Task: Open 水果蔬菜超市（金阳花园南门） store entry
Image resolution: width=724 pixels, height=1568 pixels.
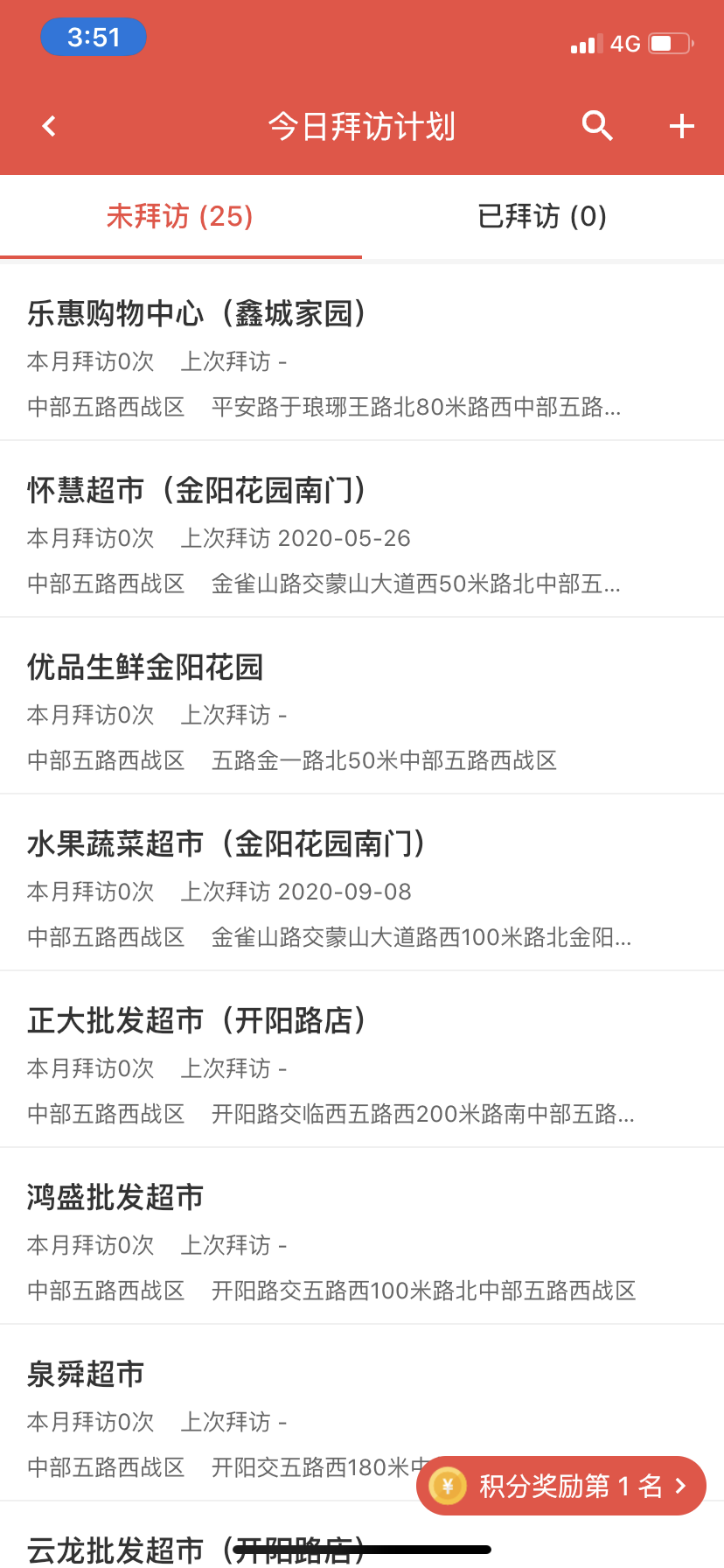Action: pyautogui.click(x=362, y=887)
